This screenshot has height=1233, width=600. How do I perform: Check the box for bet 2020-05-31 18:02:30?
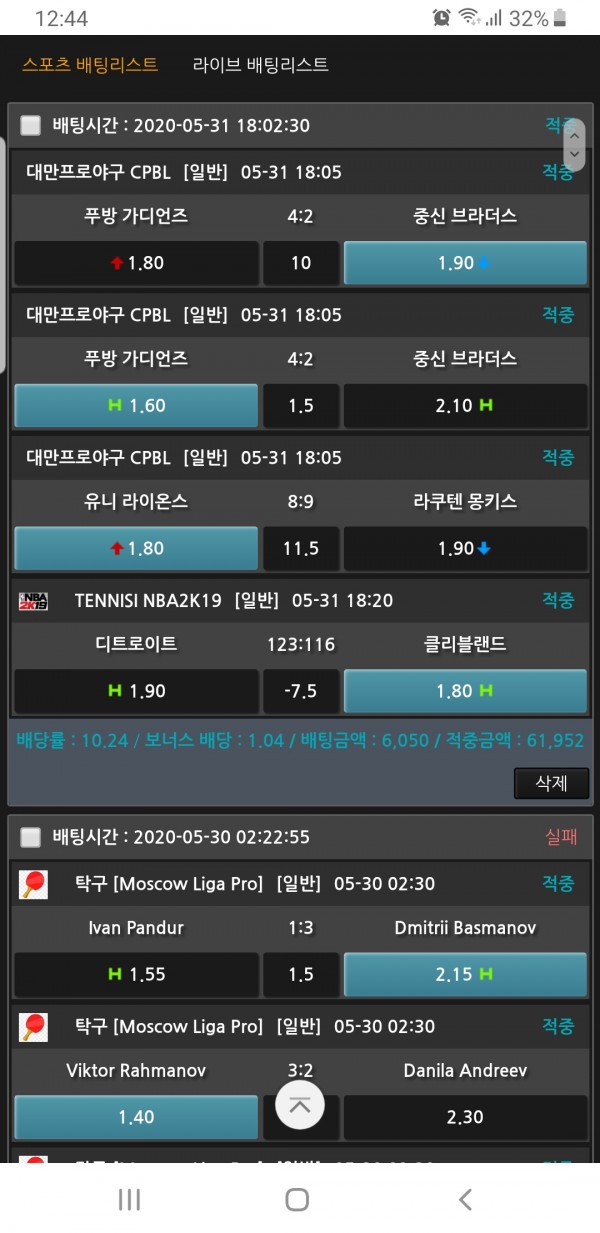click(x=31, y=126)
